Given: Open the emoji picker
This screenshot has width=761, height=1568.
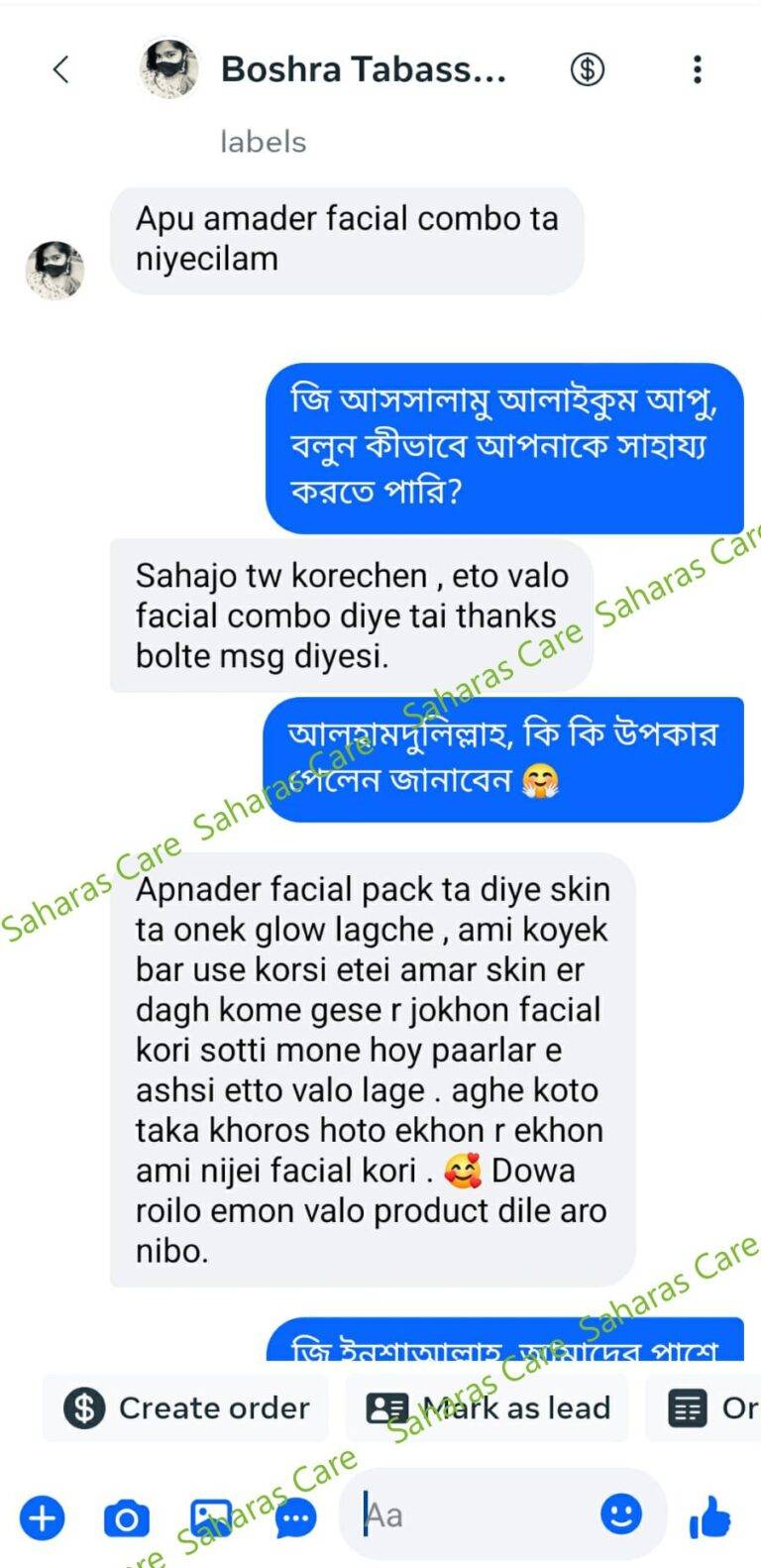Looking at the screenshot, I should coord(621,1514).
